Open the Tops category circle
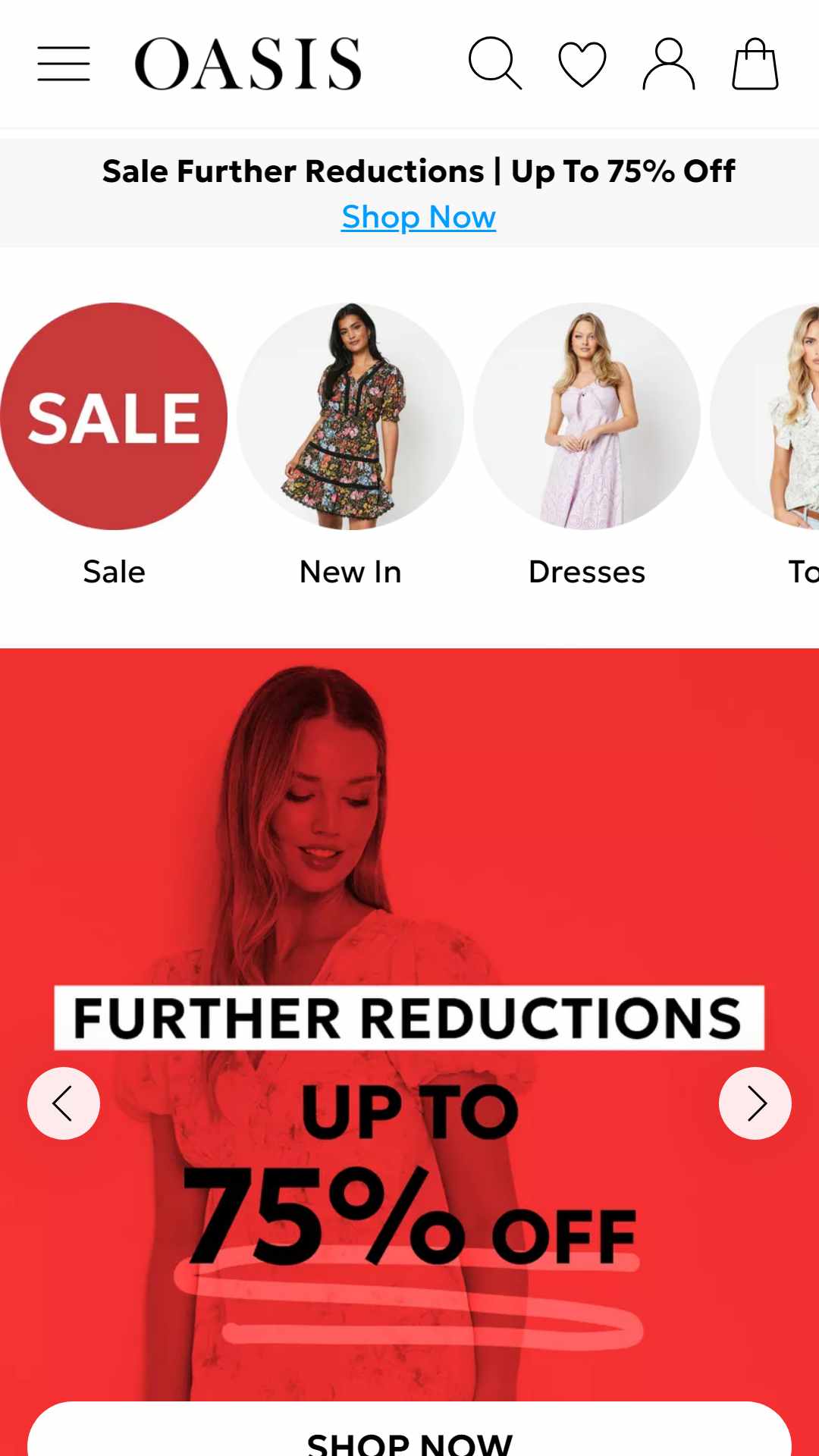819x1456 pixels. pos(766,416)
